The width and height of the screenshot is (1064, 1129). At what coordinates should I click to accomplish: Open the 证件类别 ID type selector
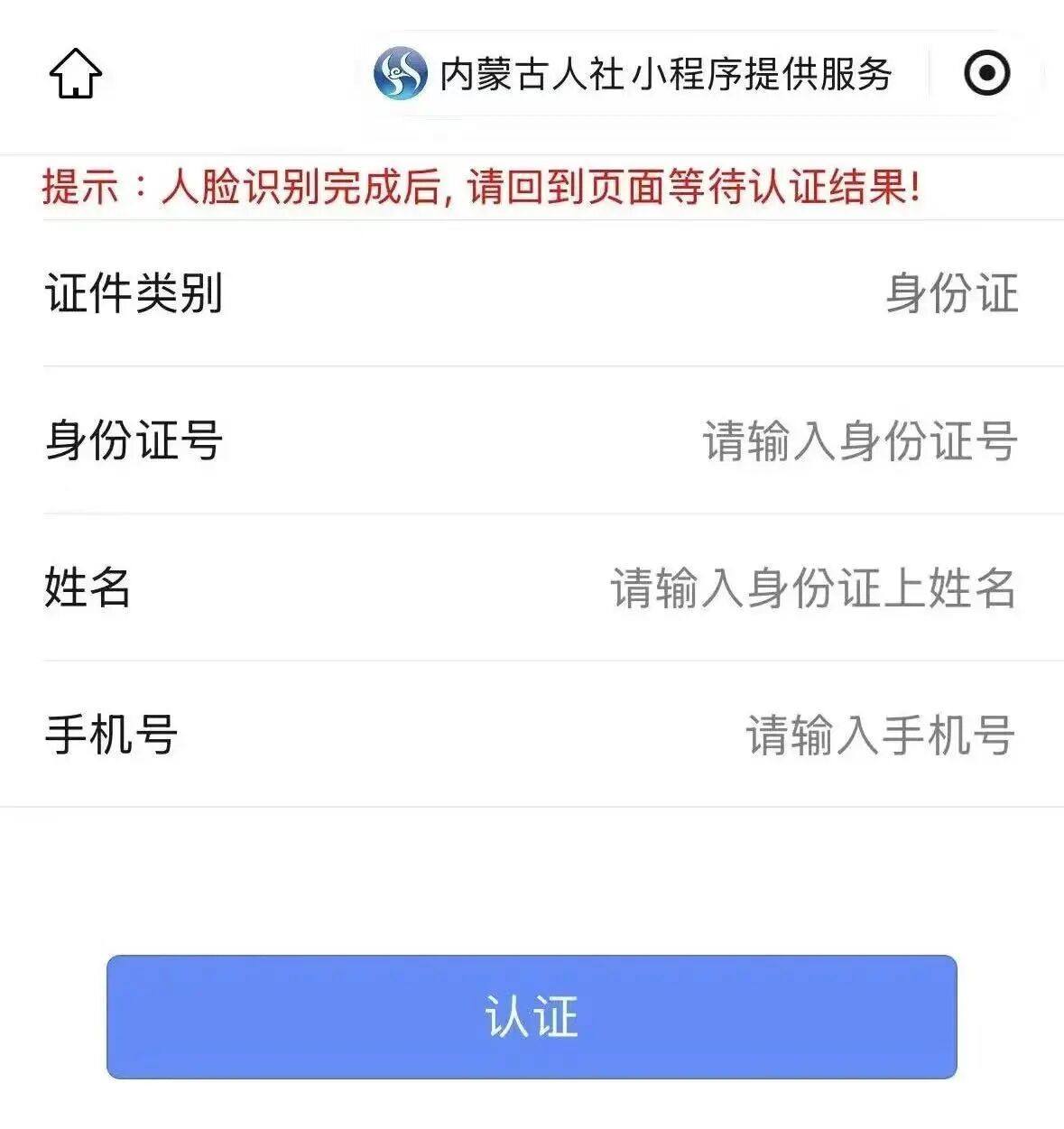pos(951,293)
